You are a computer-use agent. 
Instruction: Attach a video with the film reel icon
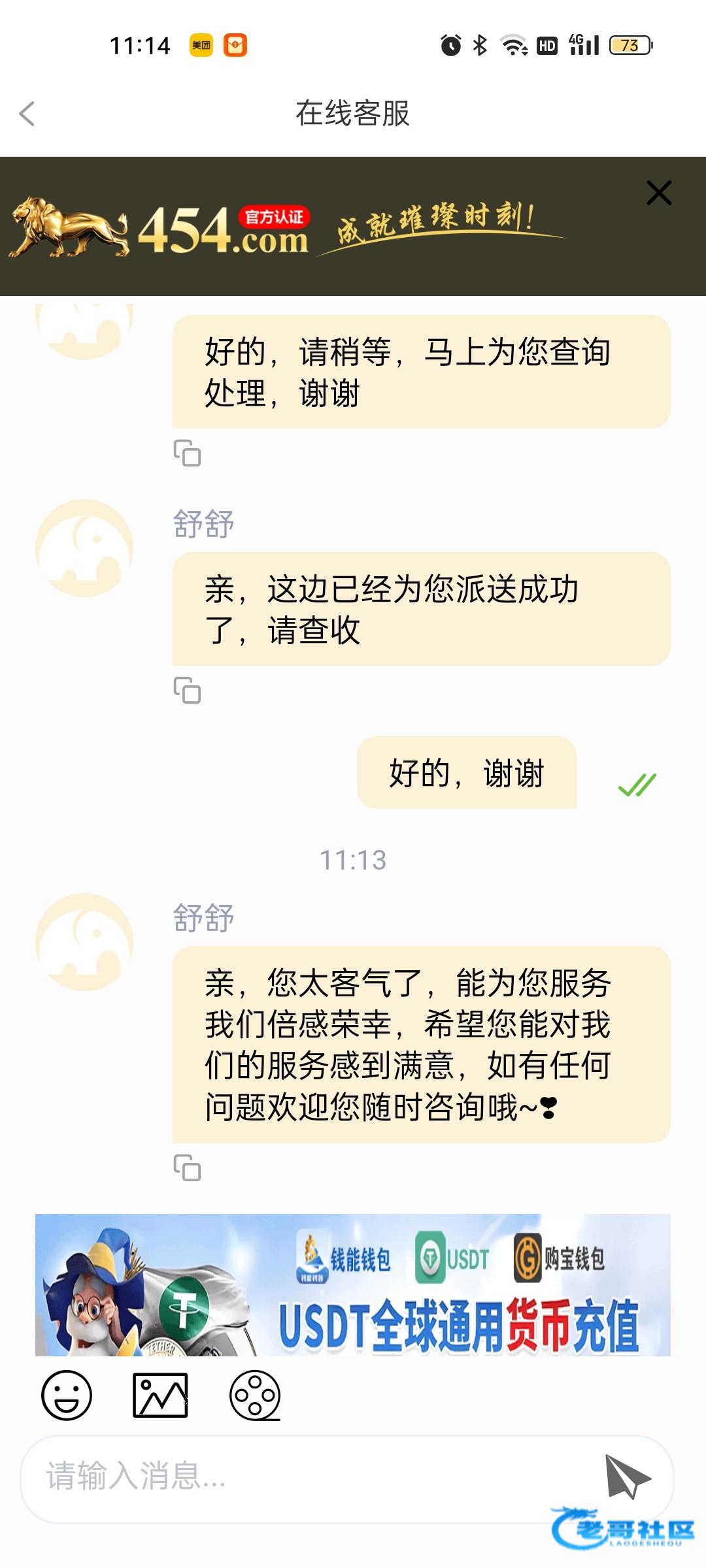255,1395
